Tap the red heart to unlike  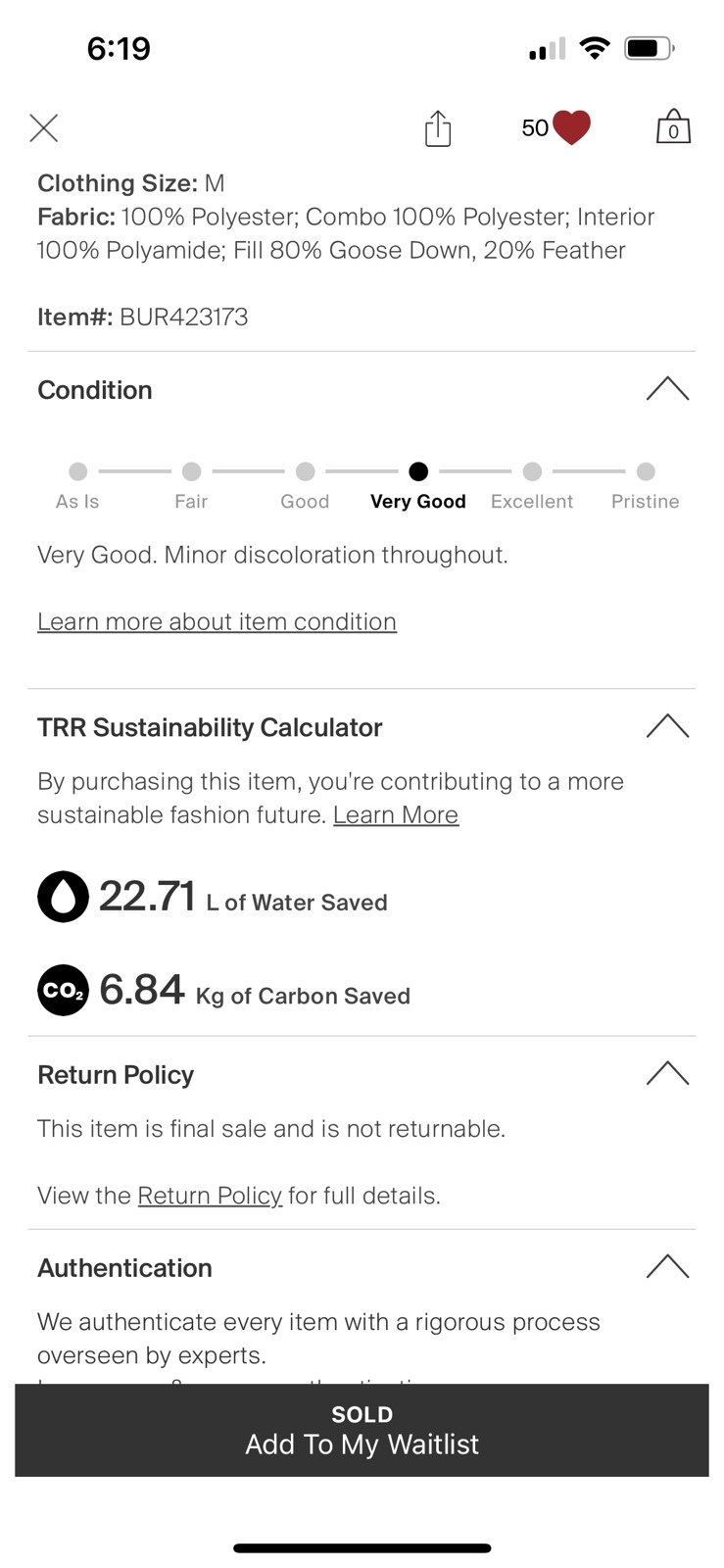point(571,128)
